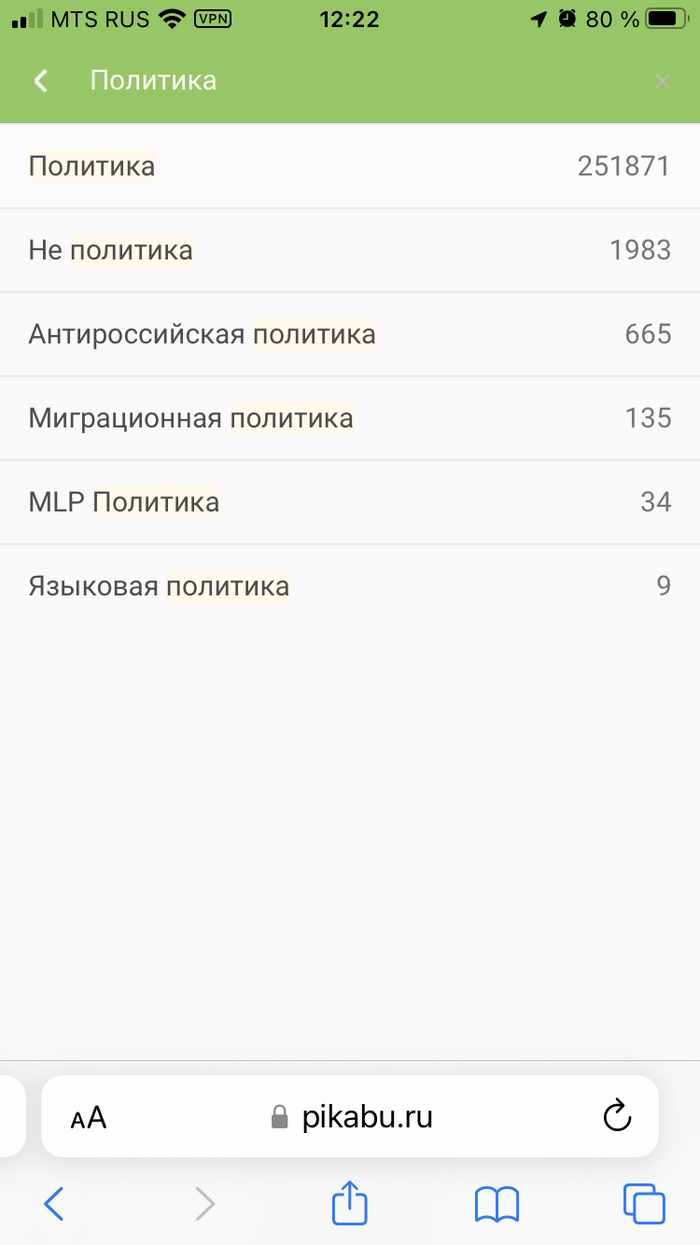
Task: Open the Safari share sheet
Action: pos(349,1202)
